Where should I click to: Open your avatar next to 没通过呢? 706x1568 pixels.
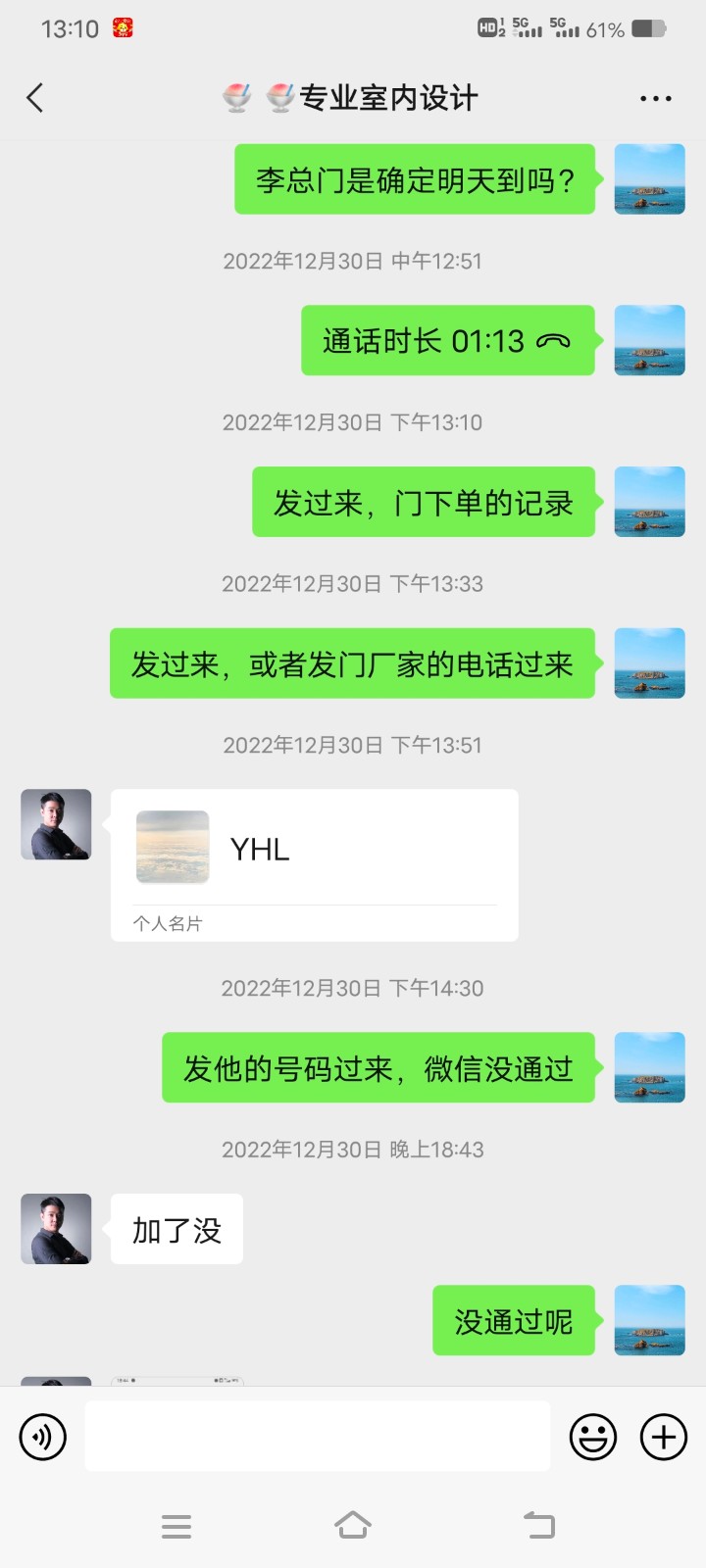pyautogui.click(x=649, y=1320)
